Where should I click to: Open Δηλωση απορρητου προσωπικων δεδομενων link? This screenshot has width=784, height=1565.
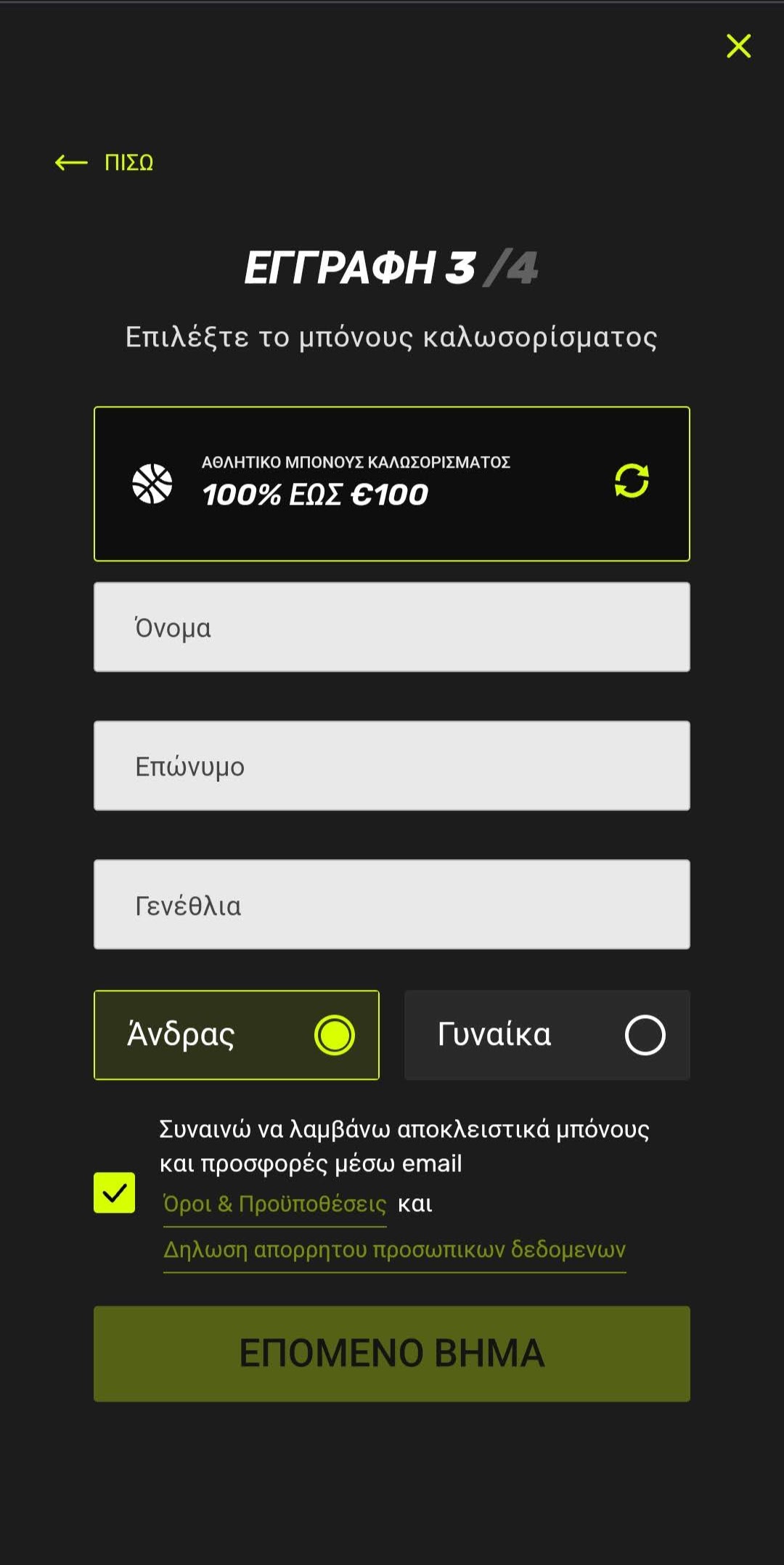coord(394,1249)
